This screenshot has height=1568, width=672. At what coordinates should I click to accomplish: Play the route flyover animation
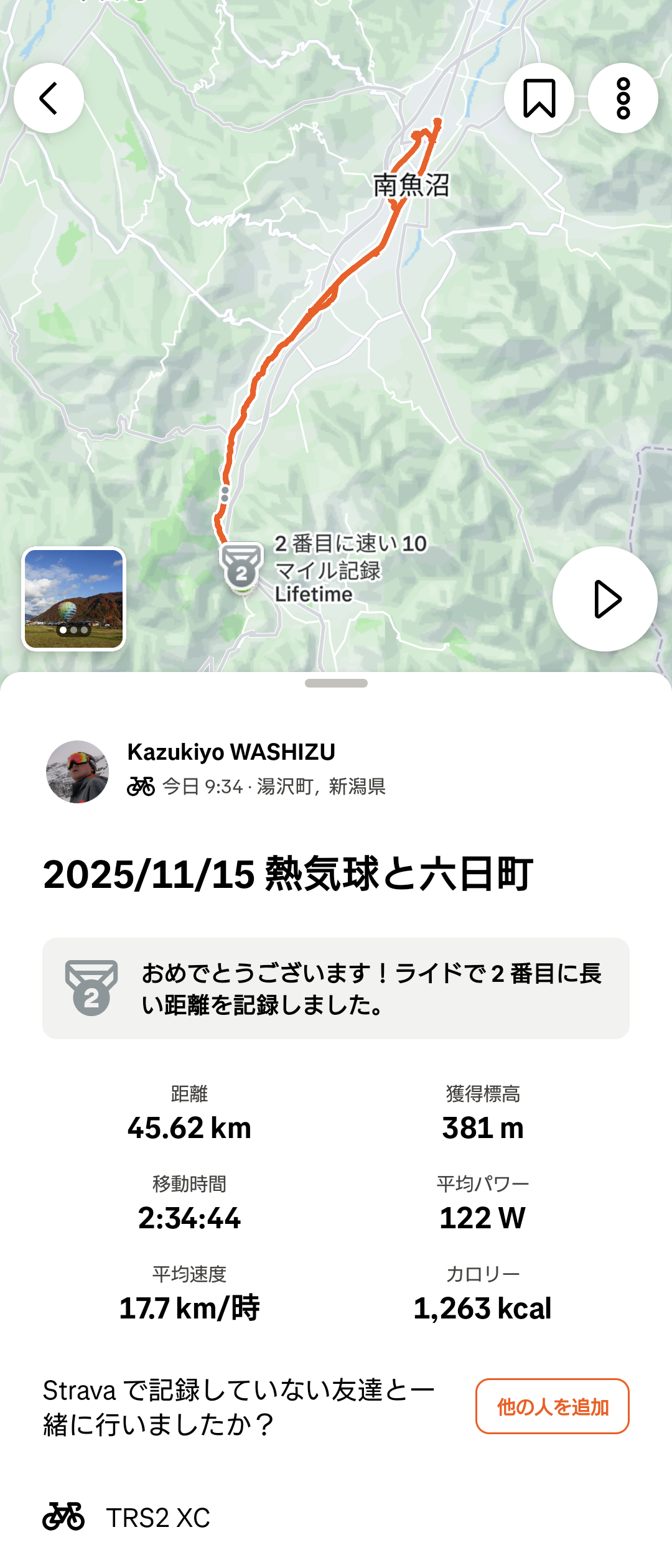[605, 599]
